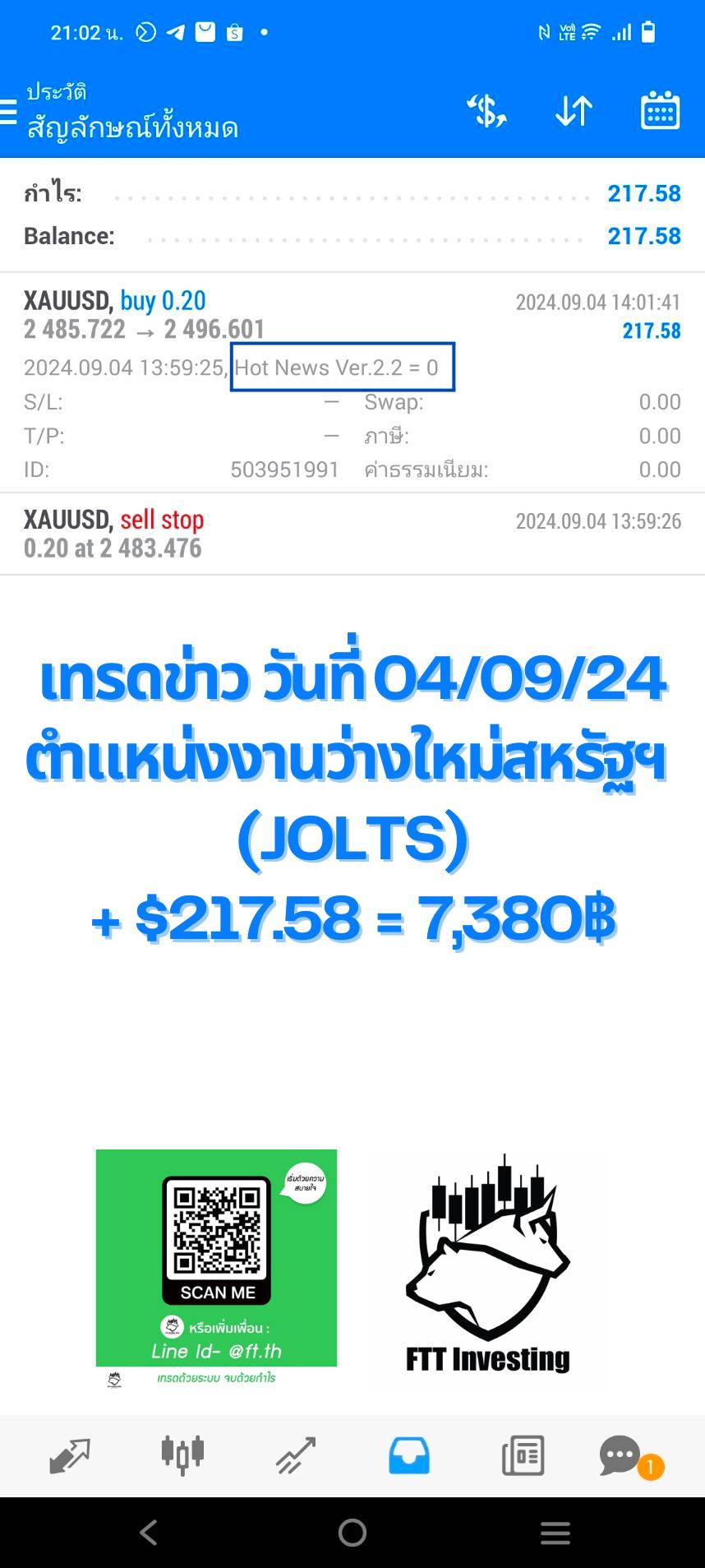The height and width of the screenshot is (1568, 705).
Task: Switch to the News tab
Action: (523, 1455)
